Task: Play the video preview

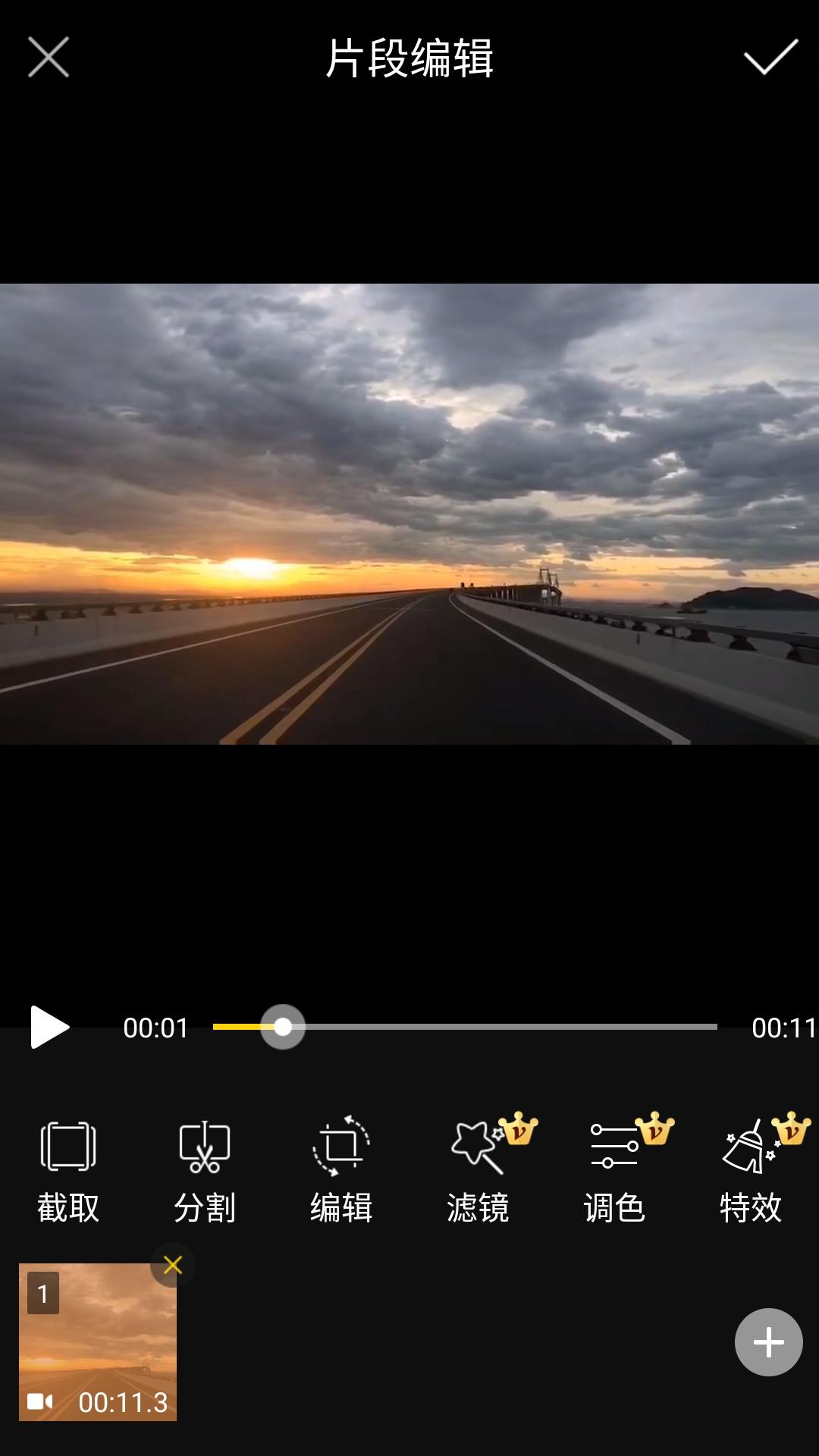Action: (49, 1028)
